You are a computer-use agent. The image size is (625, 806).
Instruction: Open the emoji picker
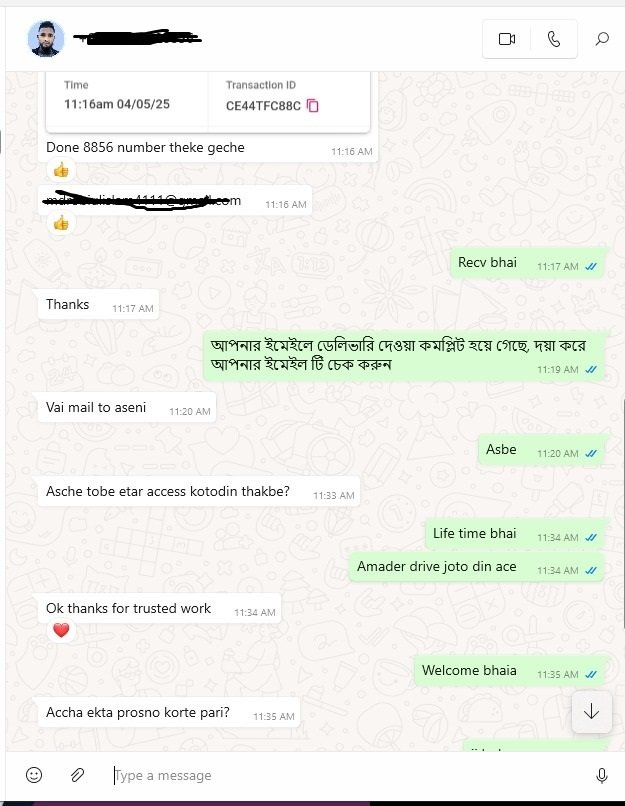coord(34,775)
